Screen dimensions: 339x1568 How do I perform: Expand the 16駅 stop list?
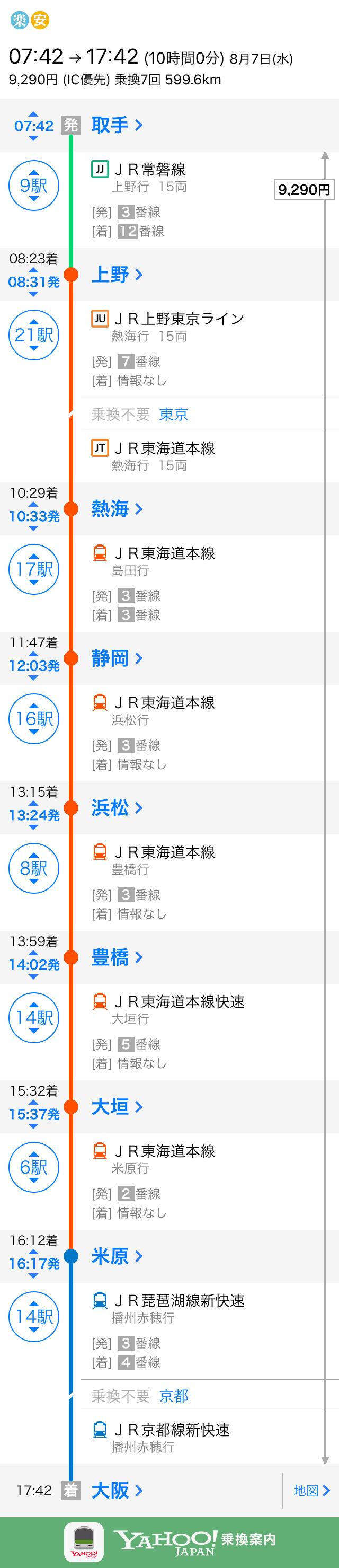click(34, 719)
